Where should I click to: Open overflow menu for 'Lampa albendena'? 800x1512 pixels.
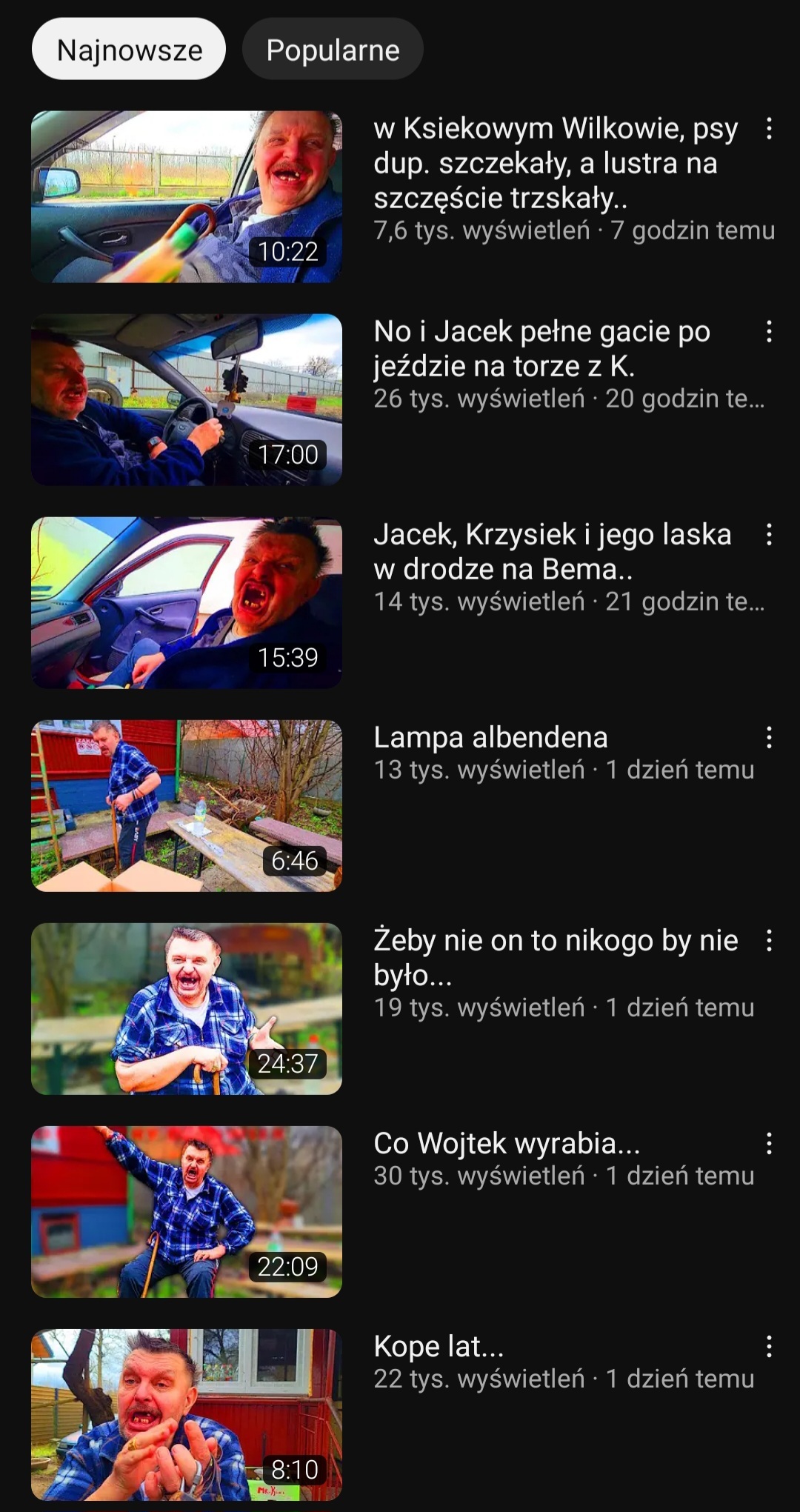point(769,738)
